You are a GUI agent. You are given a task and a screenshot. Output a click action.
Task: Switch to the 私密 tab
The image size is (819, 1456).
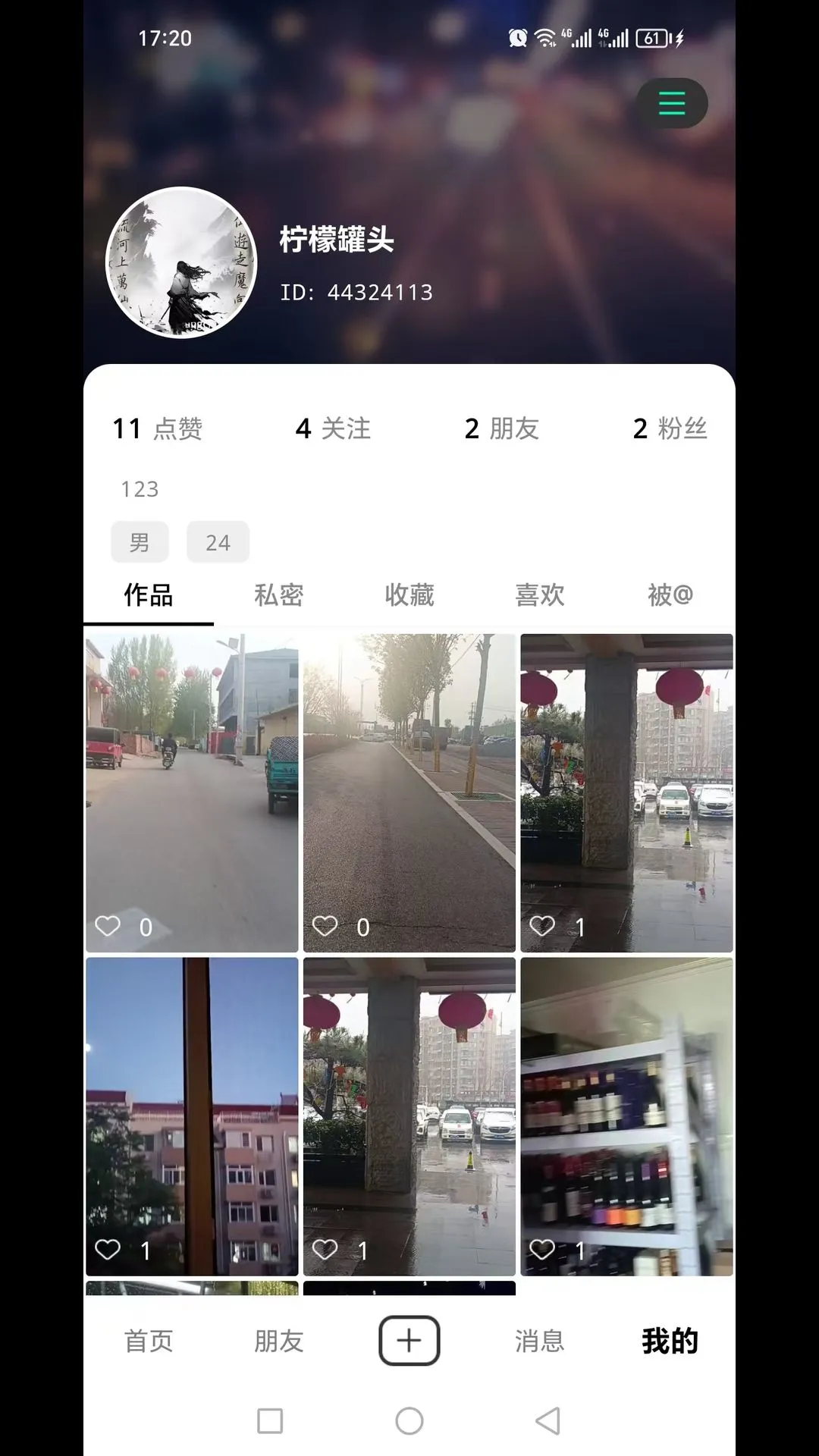tap(278, 596)
